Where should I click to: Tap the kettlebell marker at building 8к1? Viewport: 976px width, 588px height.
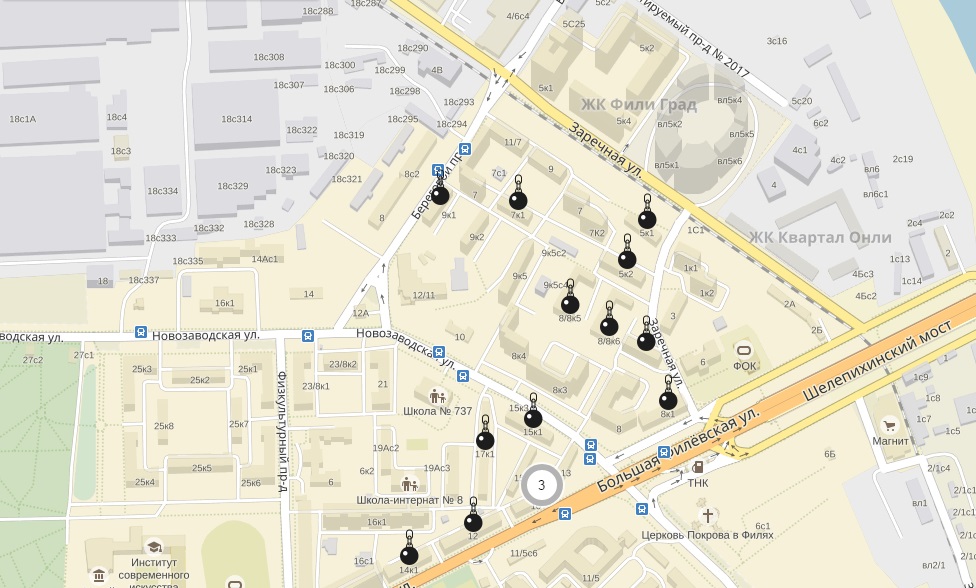click(668, 399)
